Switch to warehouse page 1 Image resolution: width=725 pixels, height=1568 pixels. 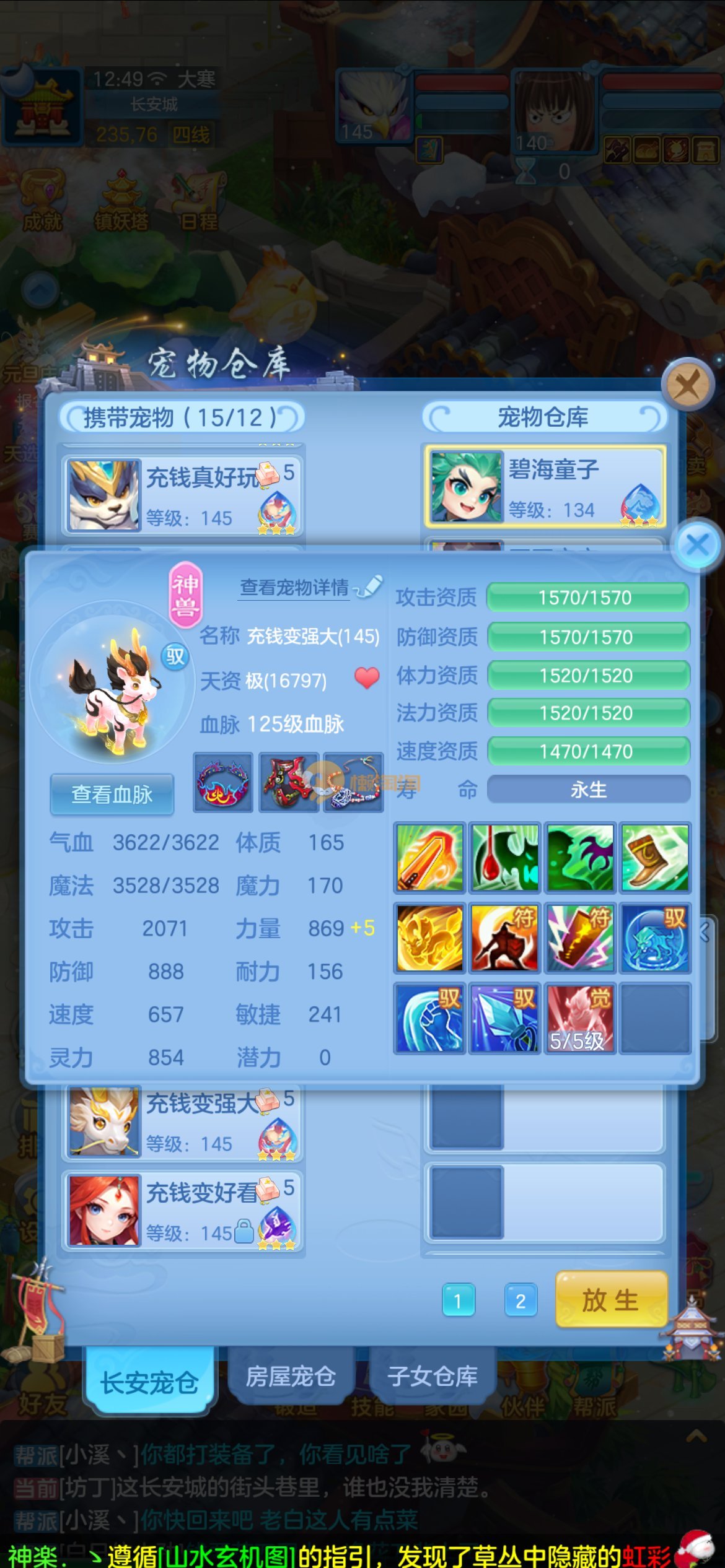tap(458, 1300)
